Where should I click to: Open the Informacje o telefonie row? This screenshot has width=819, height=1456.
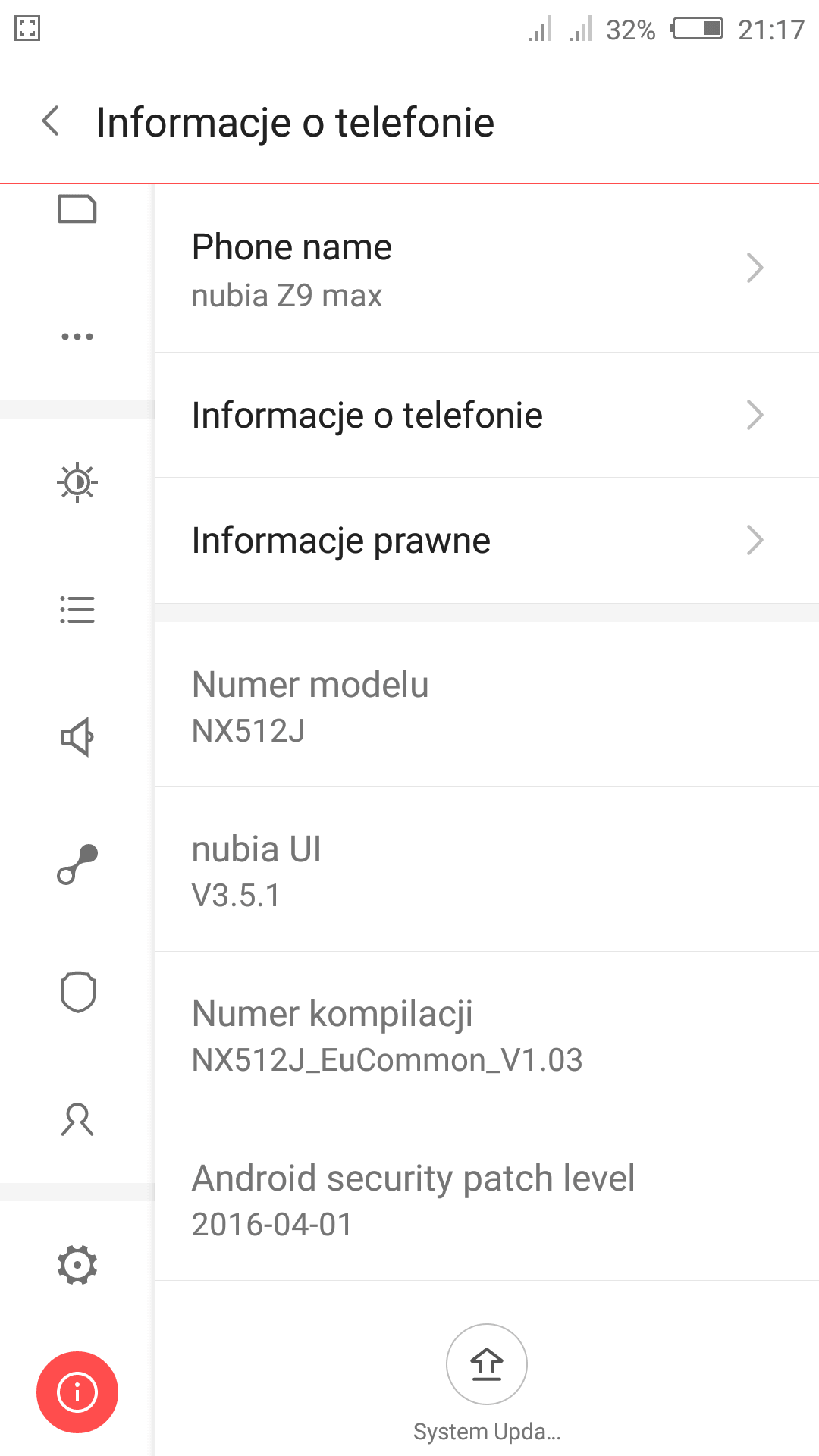[487, 415]
